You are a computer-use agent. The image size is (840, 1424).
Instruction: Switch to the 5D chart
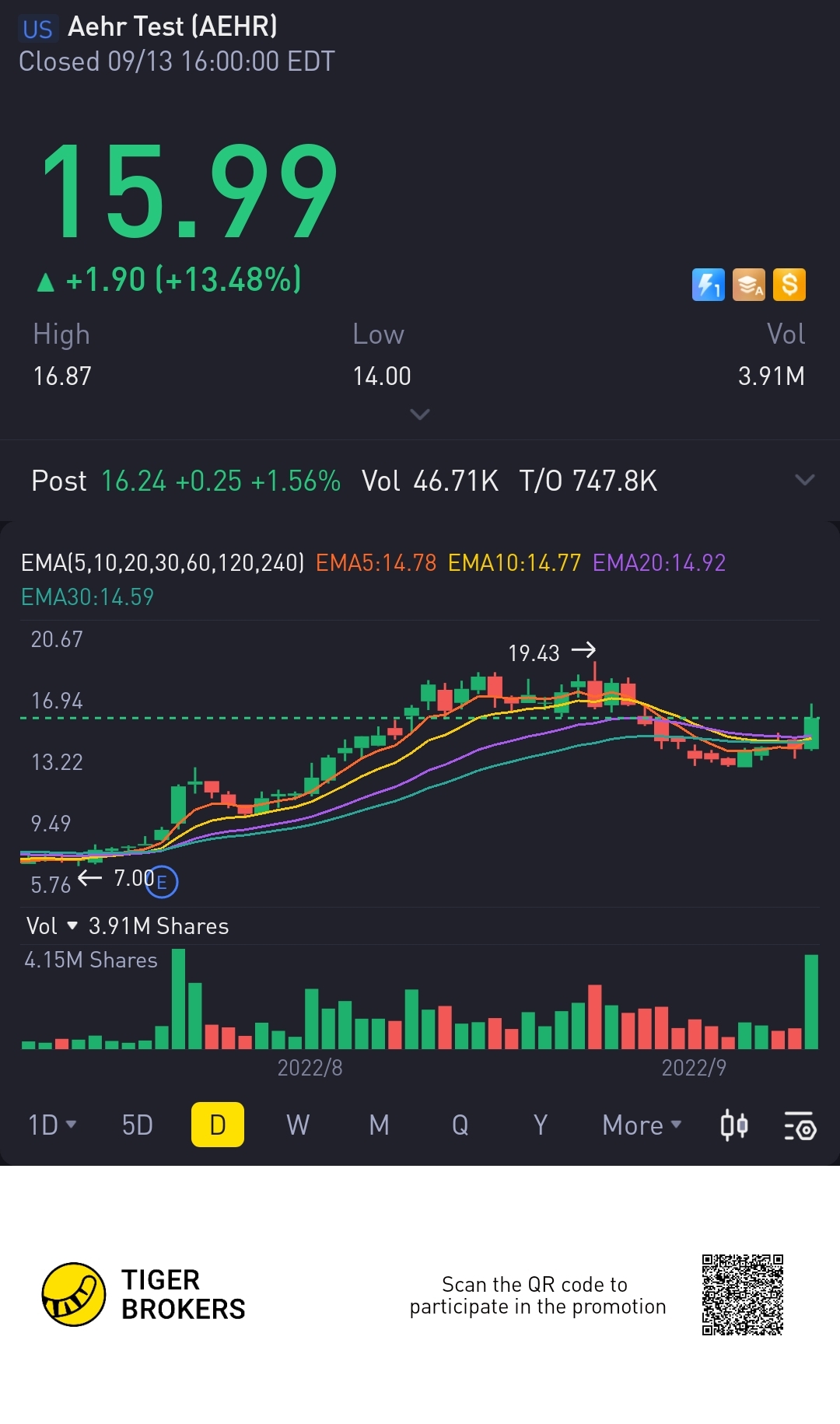pyautogui.click(x=137, y=1125)
